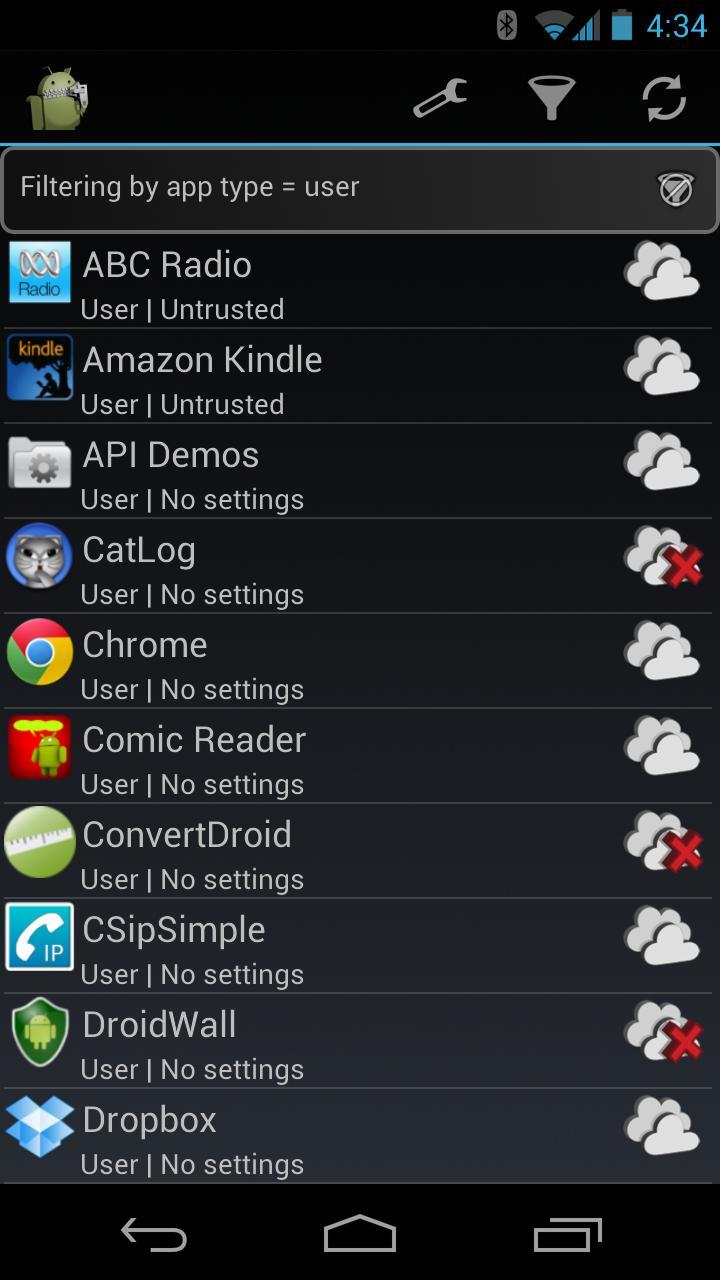720x1280 pixels.
Task: Tap the refresh icon in the toolbar
Action: (x=661, y=97)
